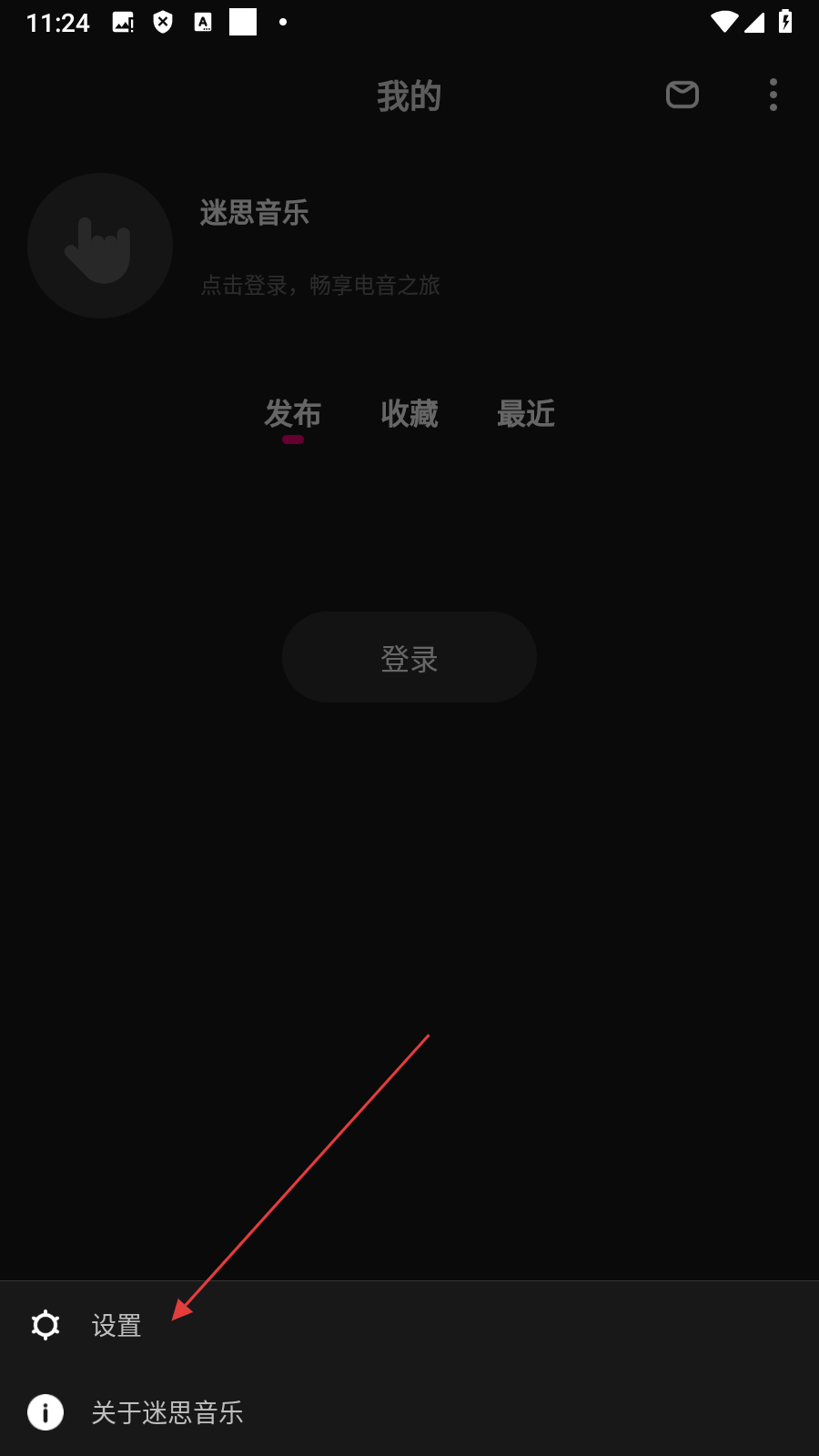Tap the 登录 button
Image resolution: width=819 pixels, height=1456 pixels.
click(409, 657)
